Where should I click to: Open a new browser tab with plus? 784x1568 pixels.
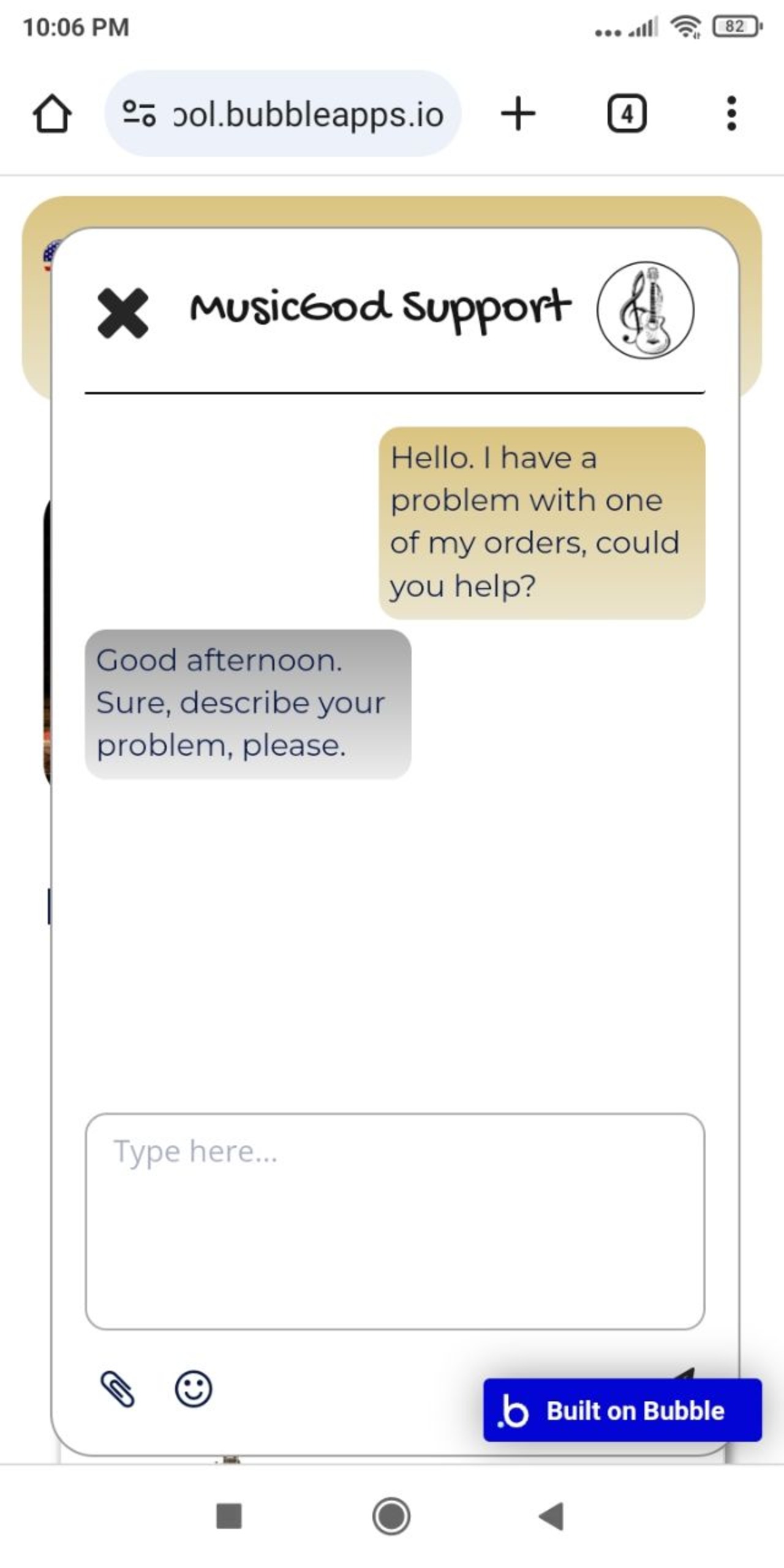point(518,113)
